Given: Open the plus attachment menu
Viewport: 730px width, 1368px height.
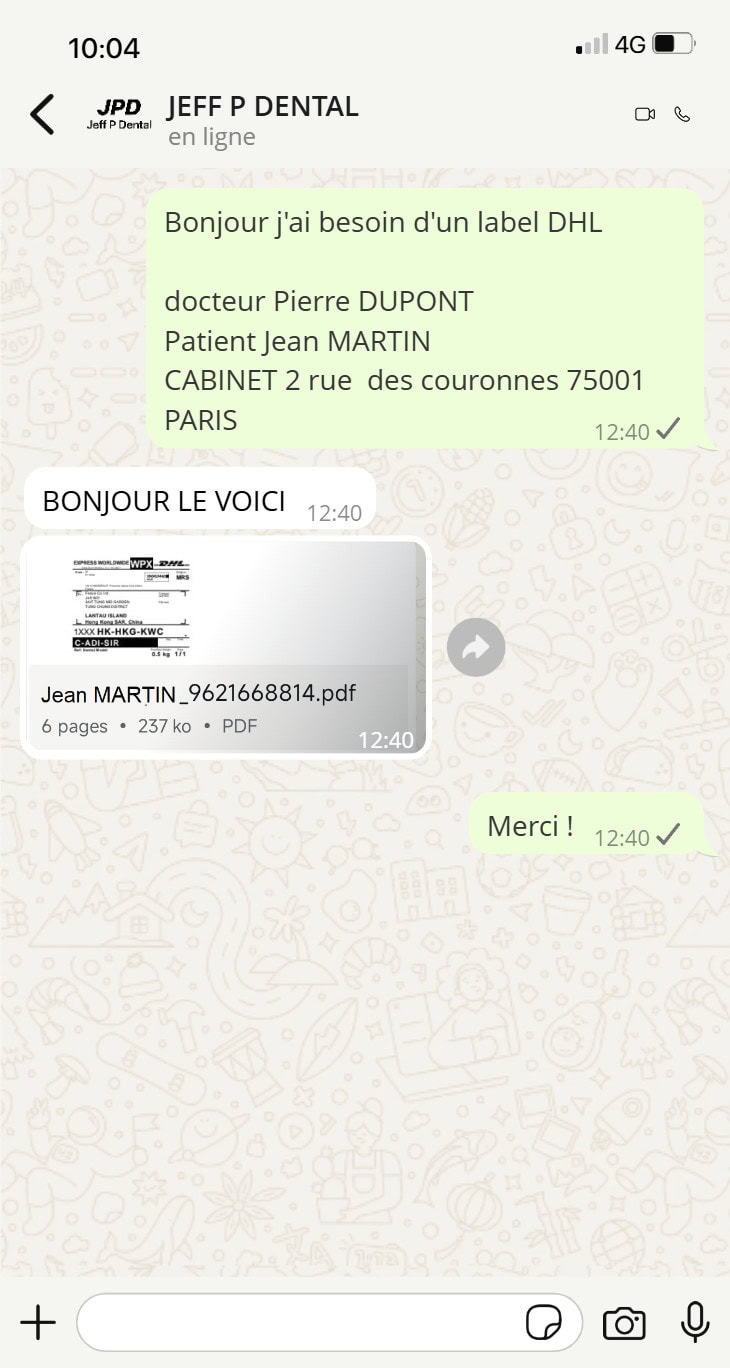Looking at the screenshot, I should 38,1322.
